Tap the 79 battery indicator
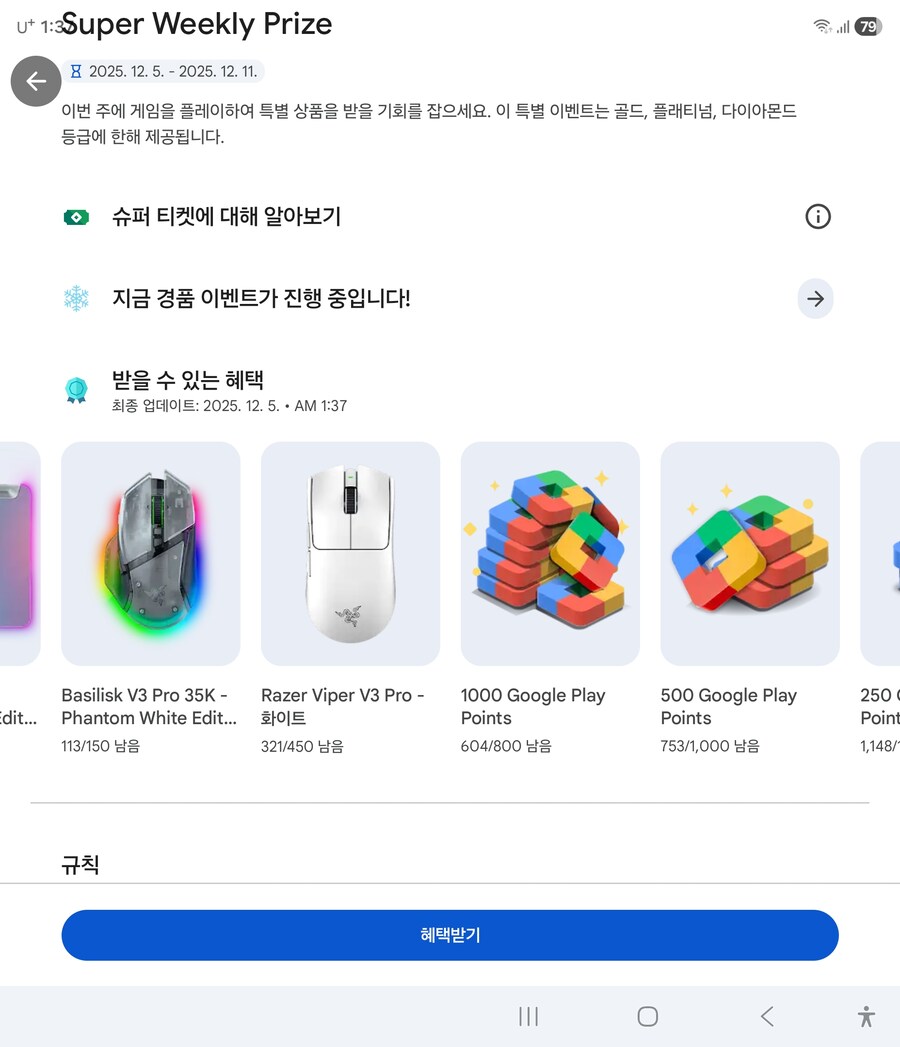Image resolution: width=900 pixels, height=1047 pixels. point(866,26)
